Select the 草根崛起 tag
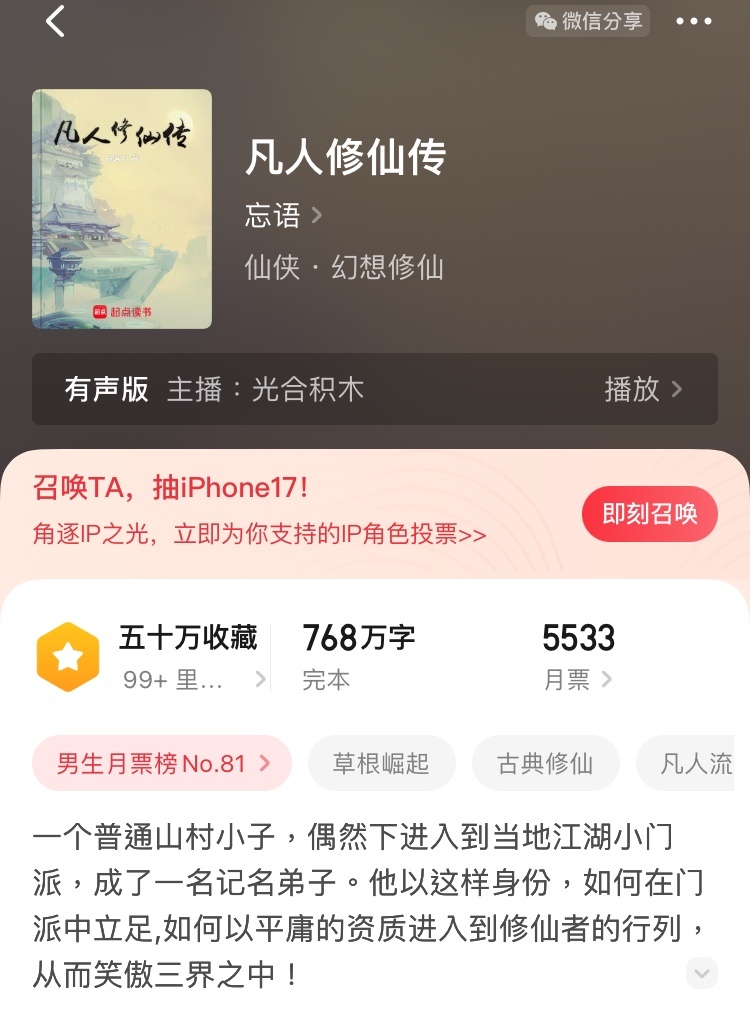The width and height of the screenshot is (750, 1012). coord(381,764)
